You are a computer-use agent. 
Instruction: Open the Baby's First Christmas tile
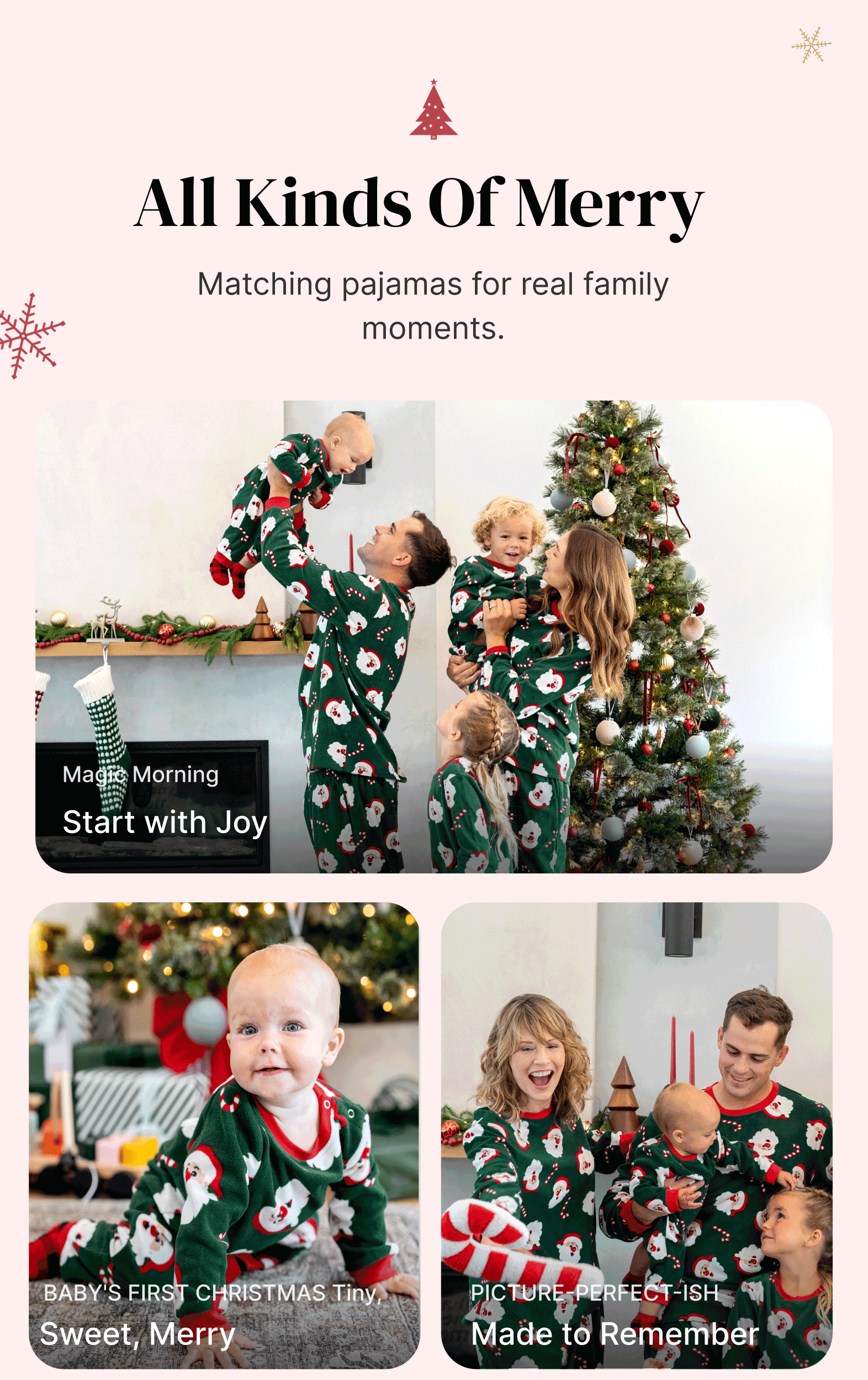click(x=225, y=1135)
